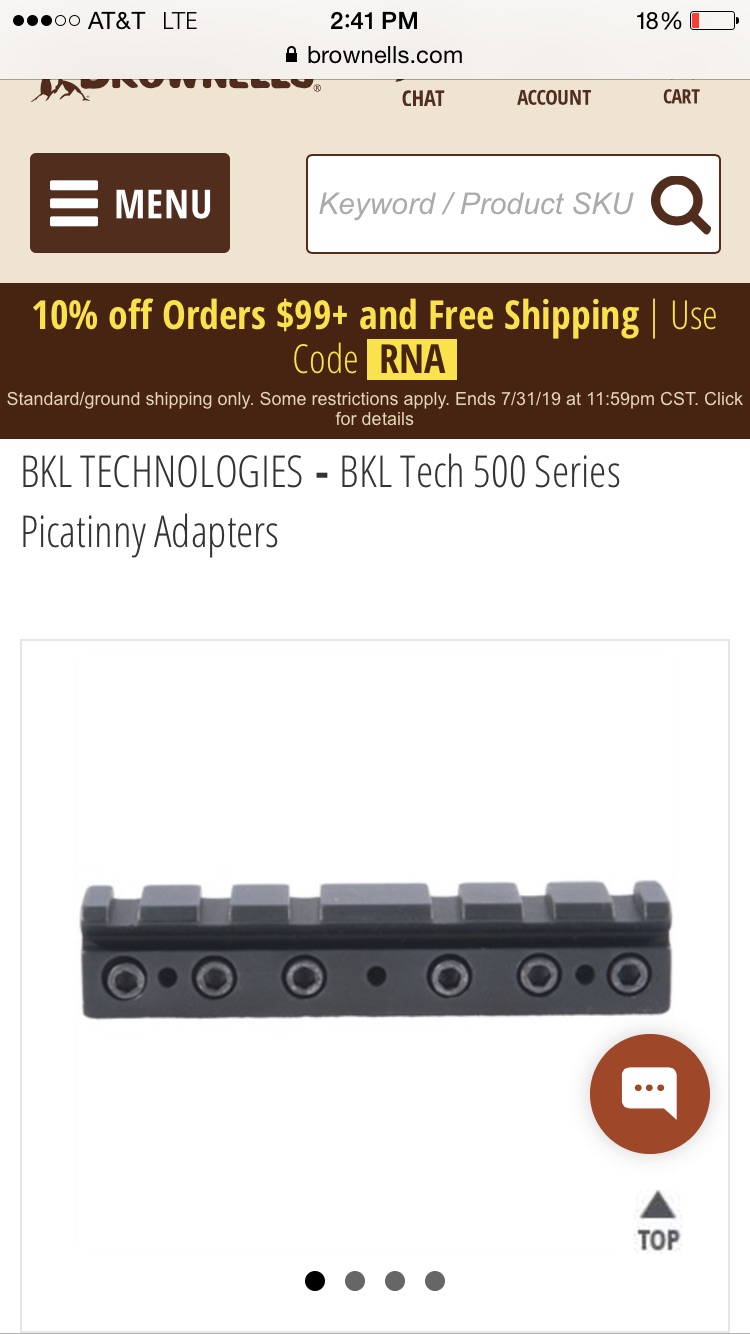Viewport: 750px width, 1334px height.
Task: Enlarge the Picatinny adapter product image
Action: click(x=375, y=950)
